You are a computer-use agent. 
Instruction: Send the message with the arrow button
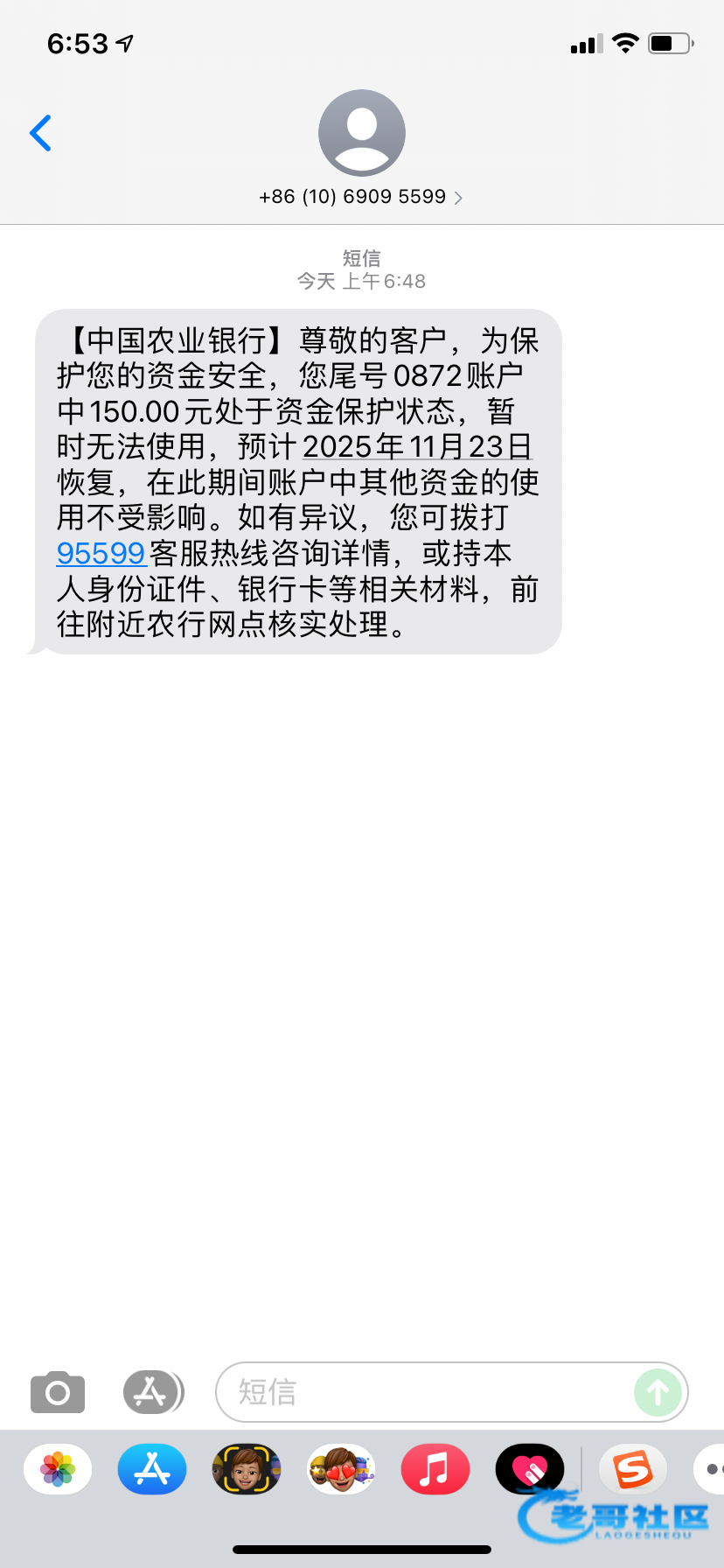658,1392
